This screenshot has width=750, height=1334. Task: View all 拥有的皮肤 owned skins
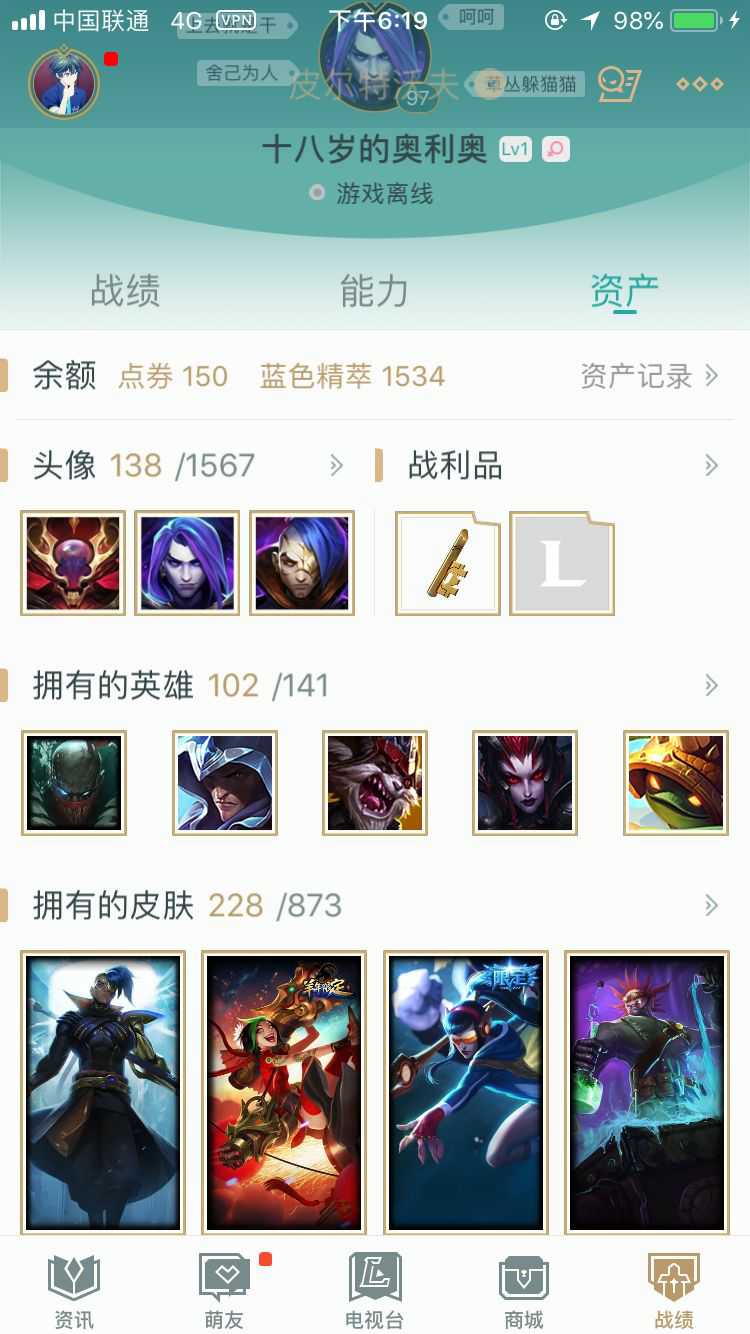pos(711,905)
